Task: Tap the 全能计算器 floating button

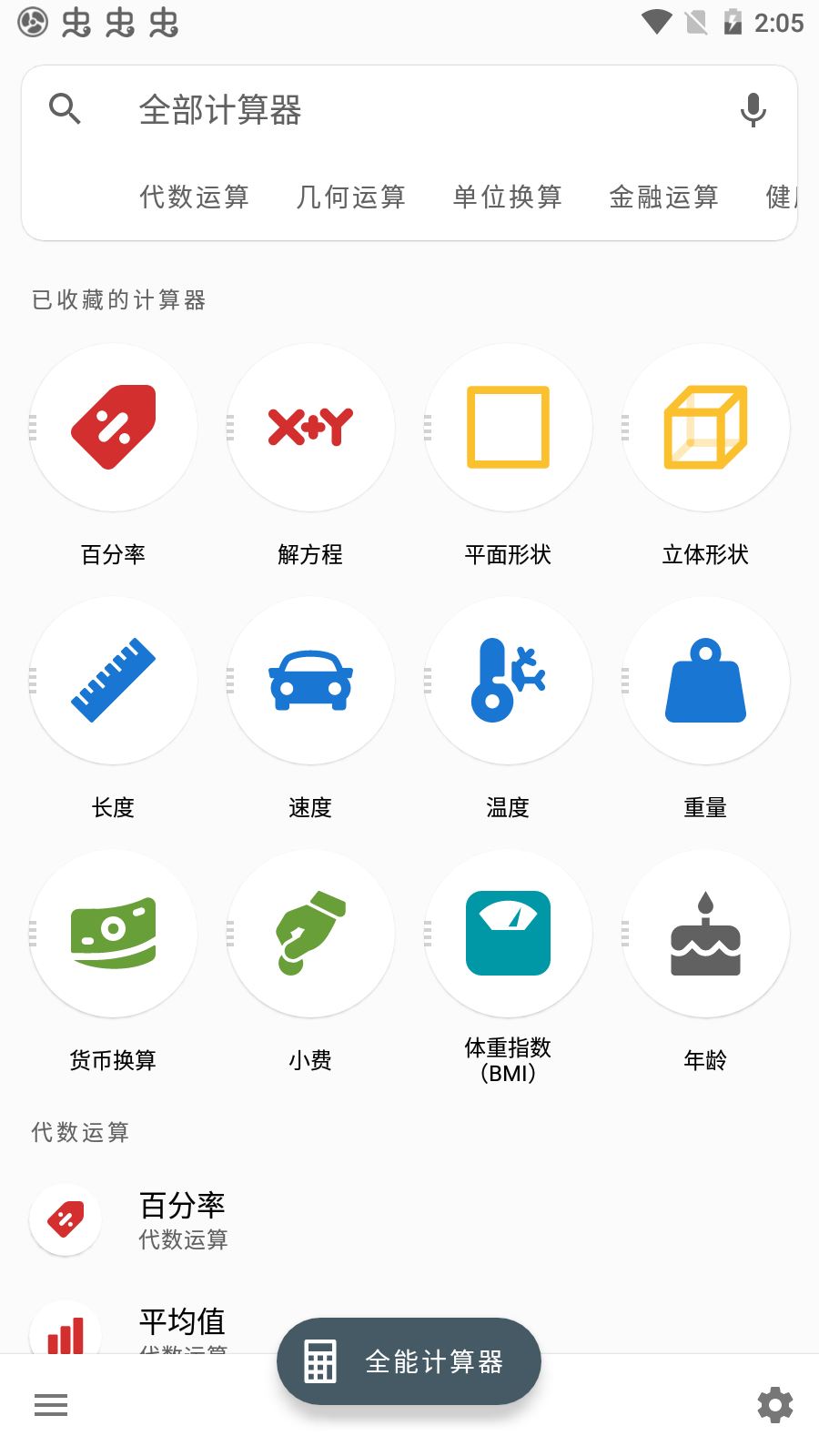Action: [409, 1361]
